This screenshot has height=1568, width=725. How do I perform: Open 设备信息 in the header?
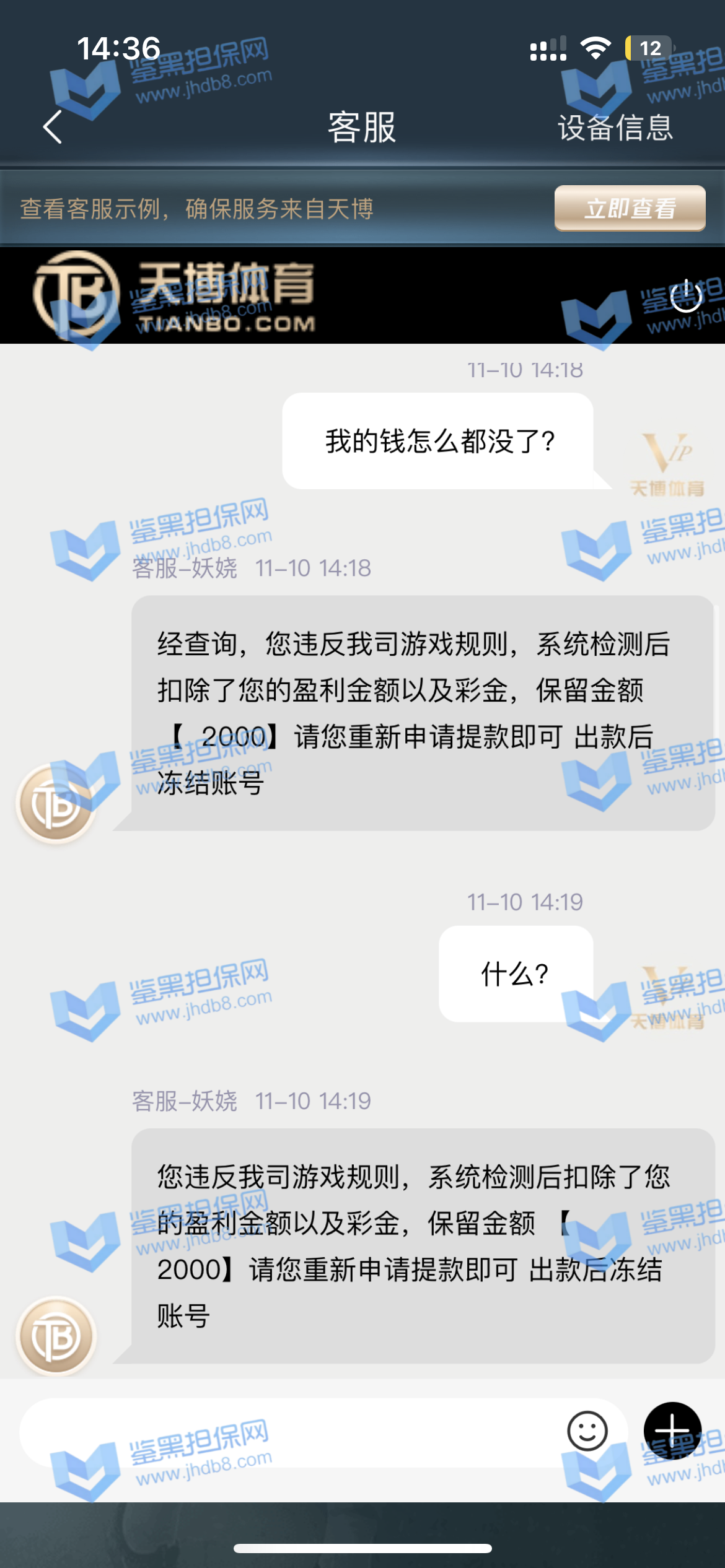(615, 128)
